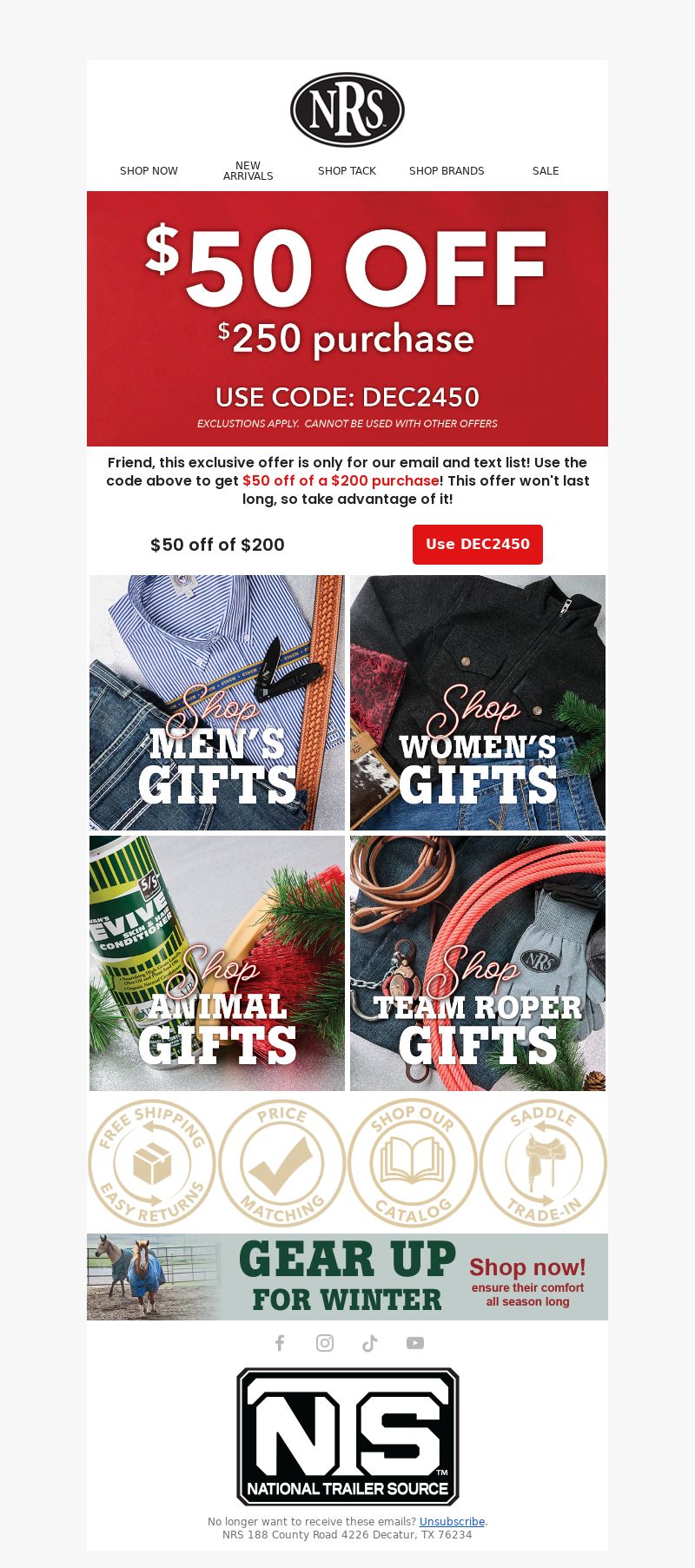
Task: Open SHOP TACK section
Action: click(x=347, y=171)
